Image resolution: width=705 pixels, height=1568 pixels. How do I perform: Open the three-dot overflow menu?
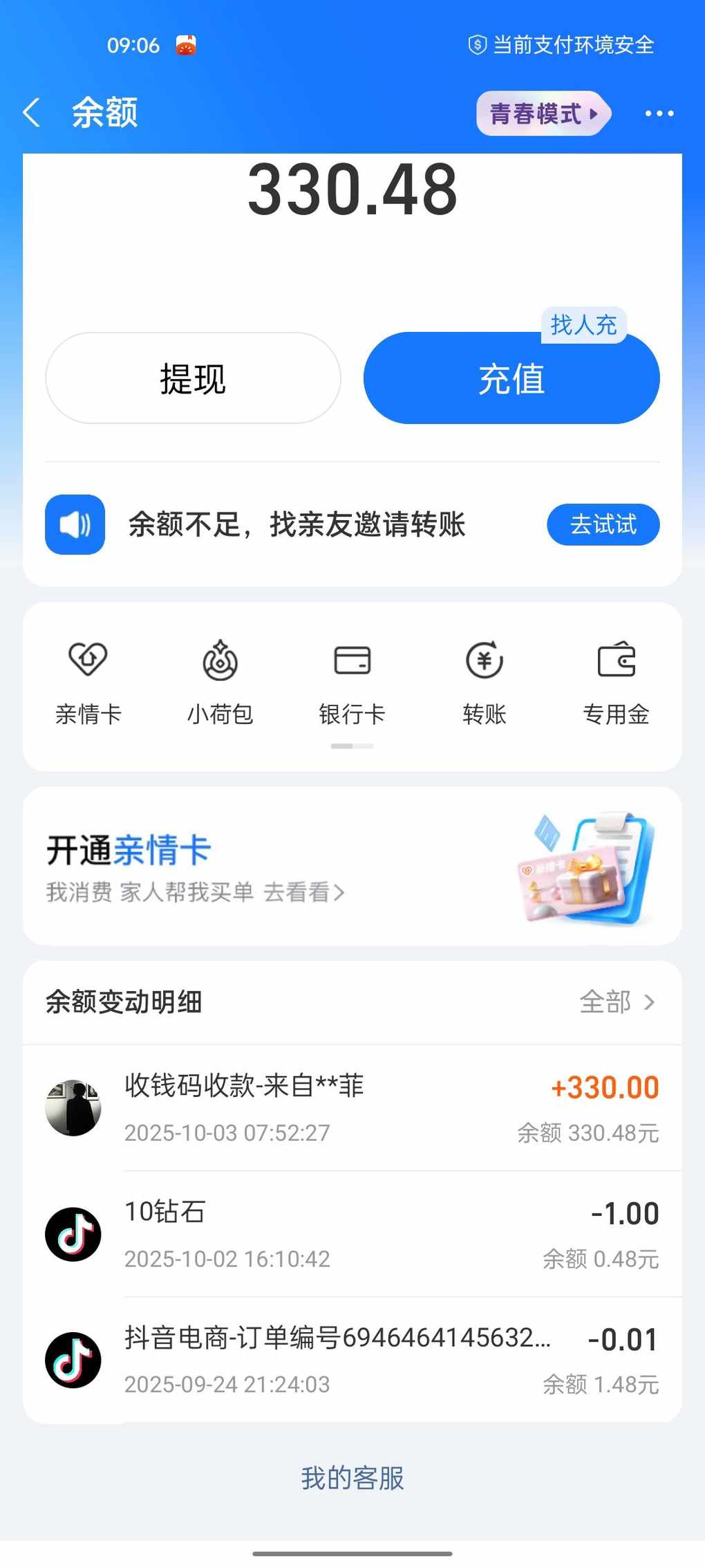[659, 113]
